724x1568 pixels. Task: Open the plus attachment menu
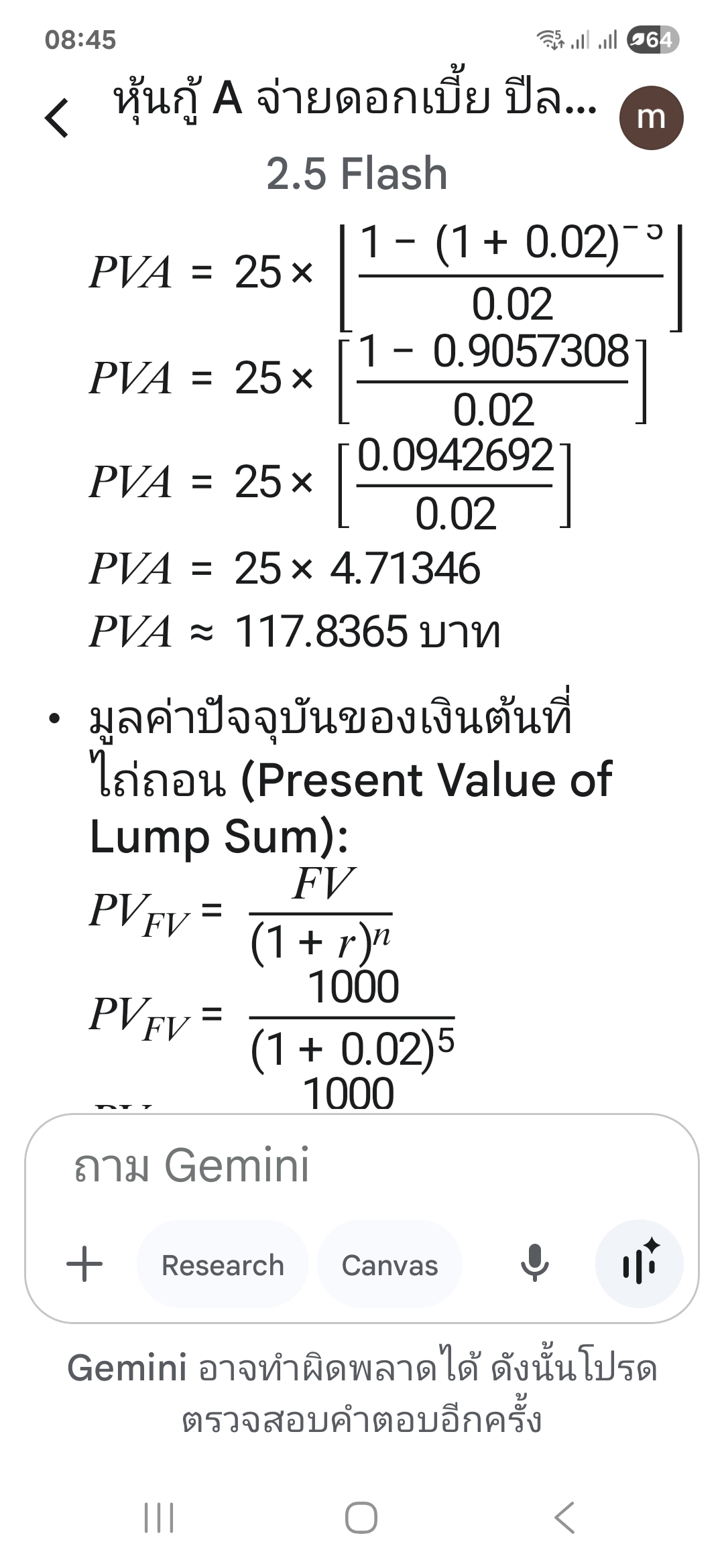click(84, 1264)
